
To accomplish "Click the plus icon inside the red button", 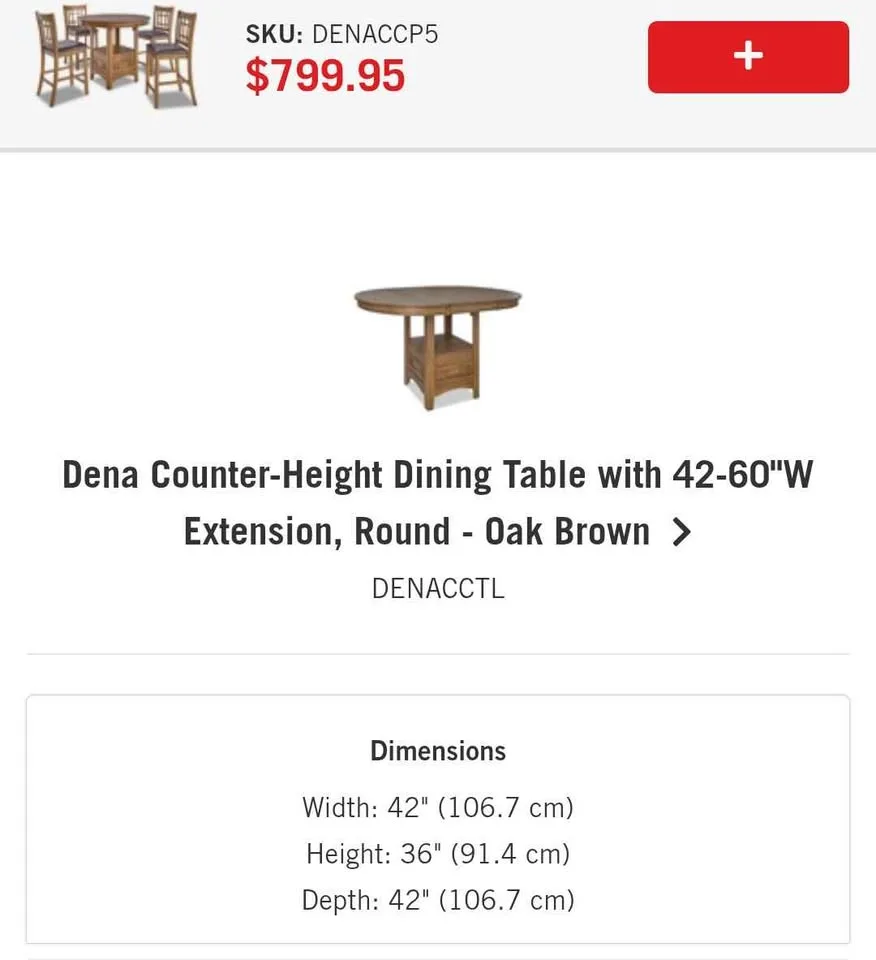I will 747,58.
